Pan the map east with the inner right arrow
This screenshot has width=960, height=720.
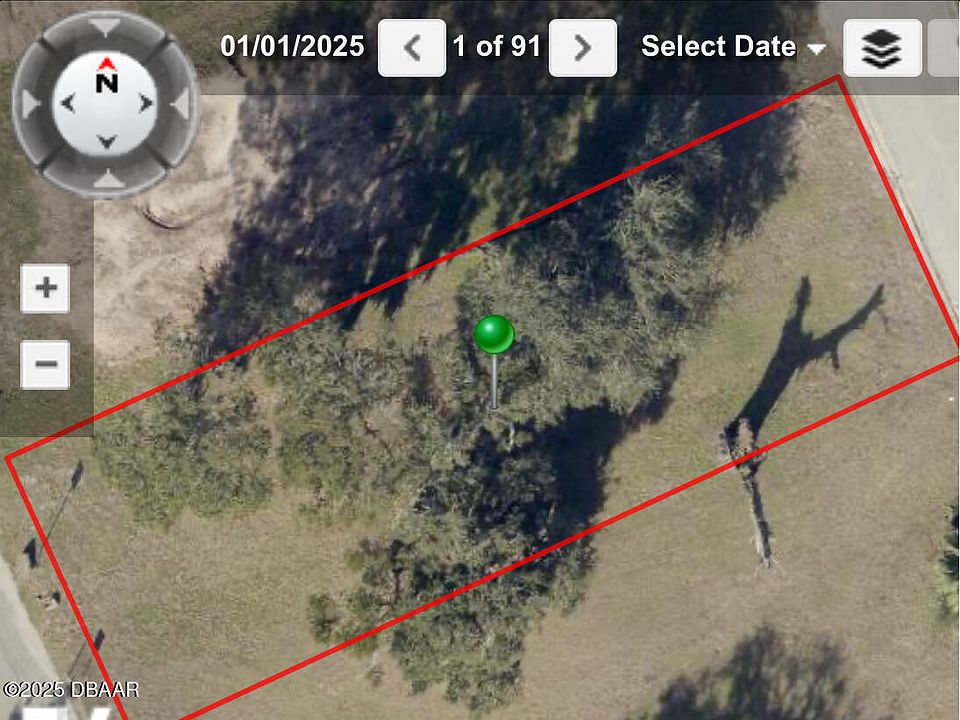point(146,103)
